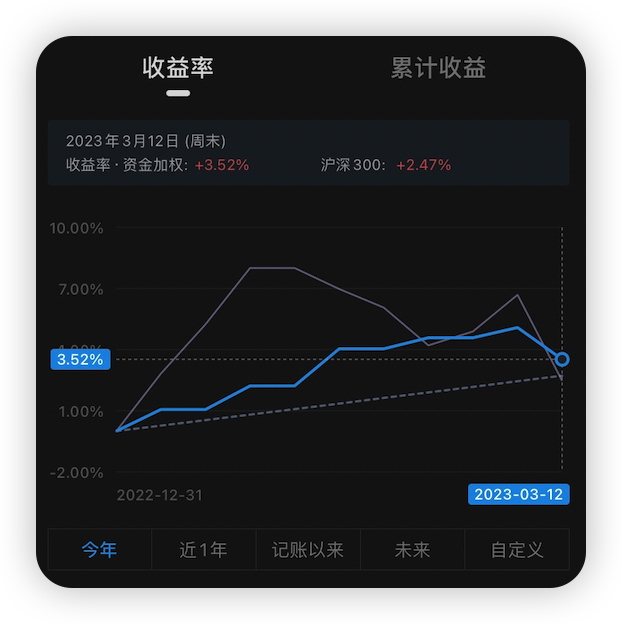Screen dimensions: 622x624
Task: Switch to the 累计收益 tab
Action: (x=438, y=68)
